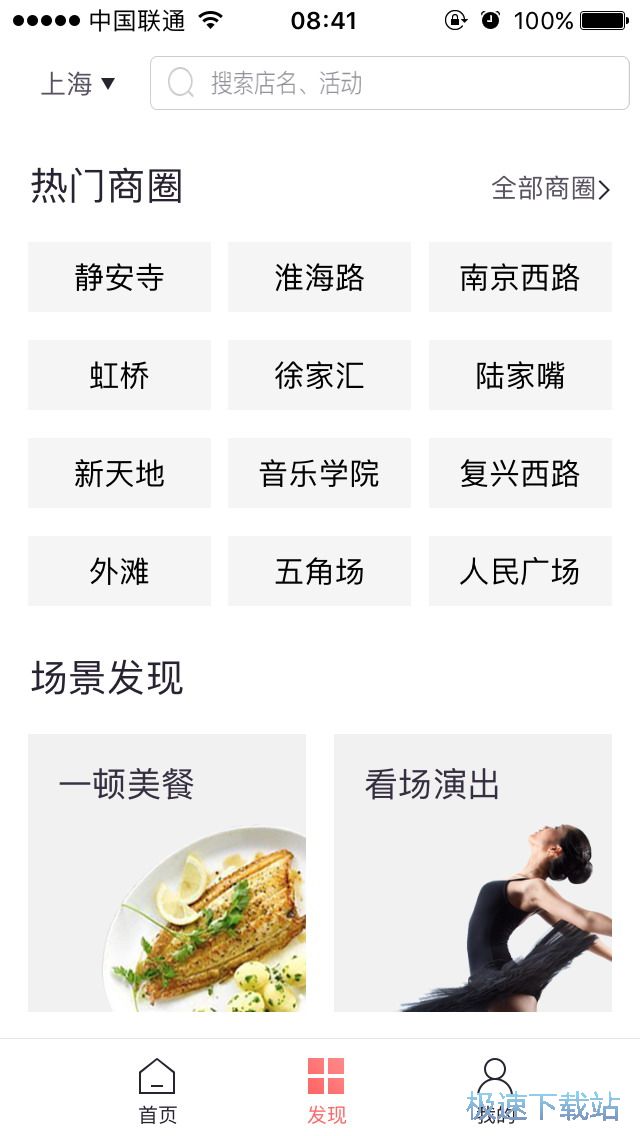This screenshot has width=640, height=1136.
Task: Select 复兴西路 area
Action: (x=520, y=473)
